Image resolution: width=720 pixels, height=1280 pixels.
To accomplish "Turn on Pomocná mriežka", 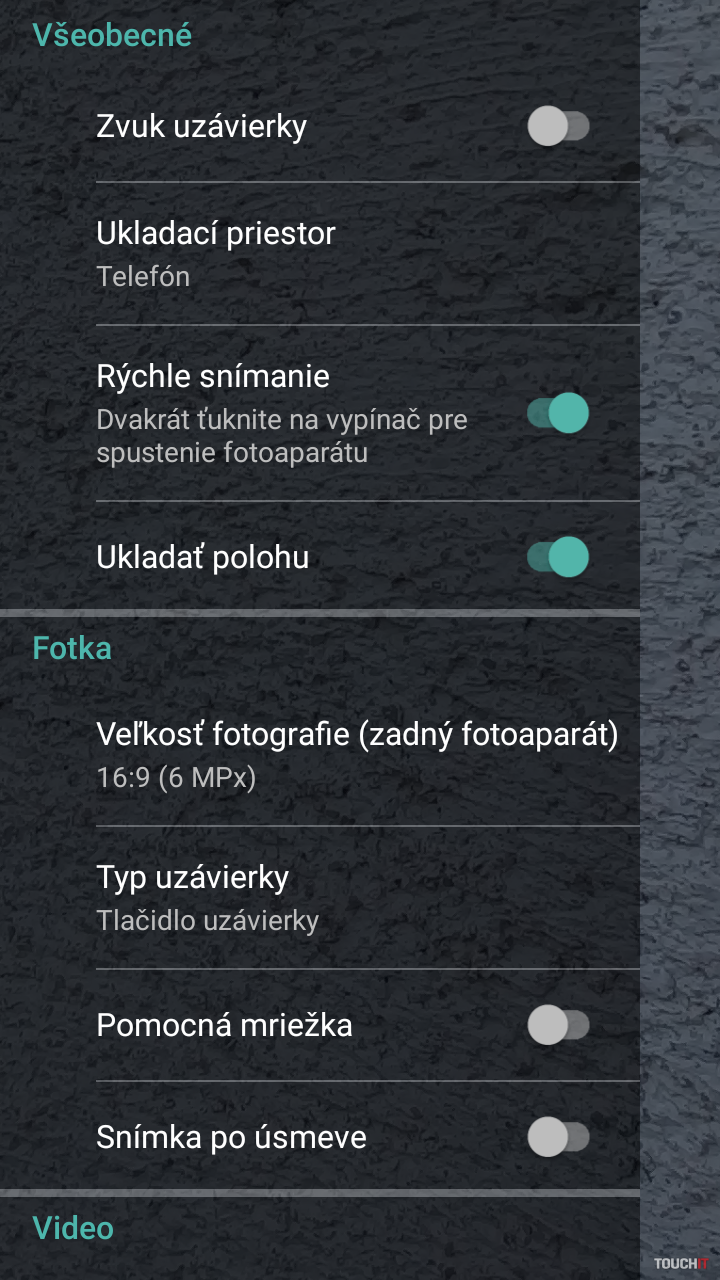I will click(x=558, y=1025).
